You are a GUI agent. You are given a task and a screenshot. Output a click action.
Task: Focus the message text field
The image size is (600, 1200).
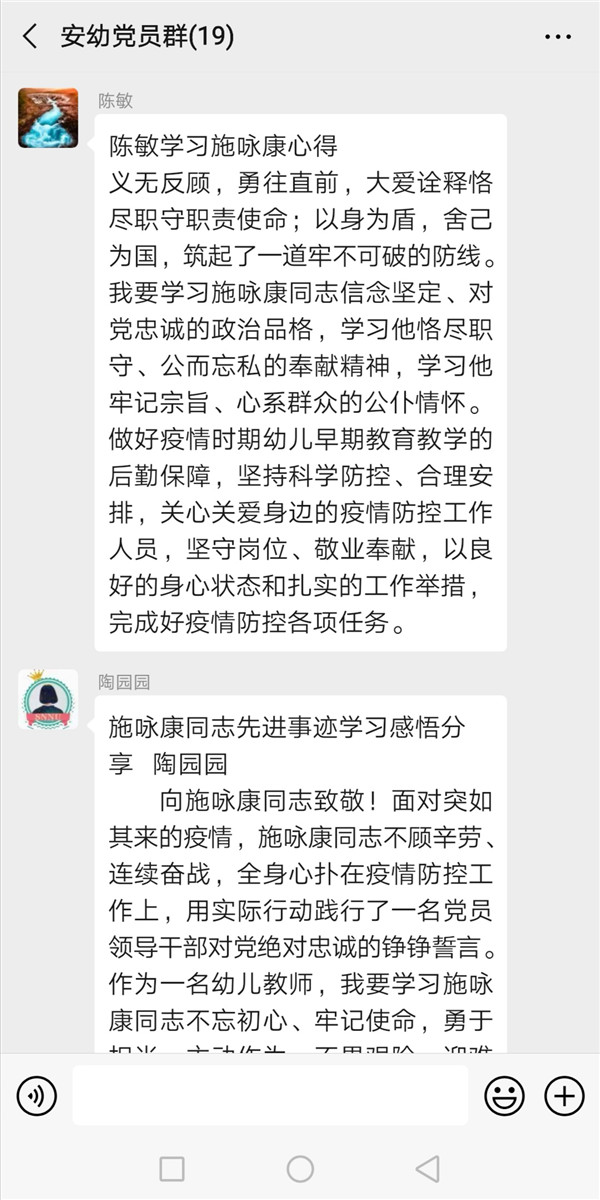coord(270,1096)
